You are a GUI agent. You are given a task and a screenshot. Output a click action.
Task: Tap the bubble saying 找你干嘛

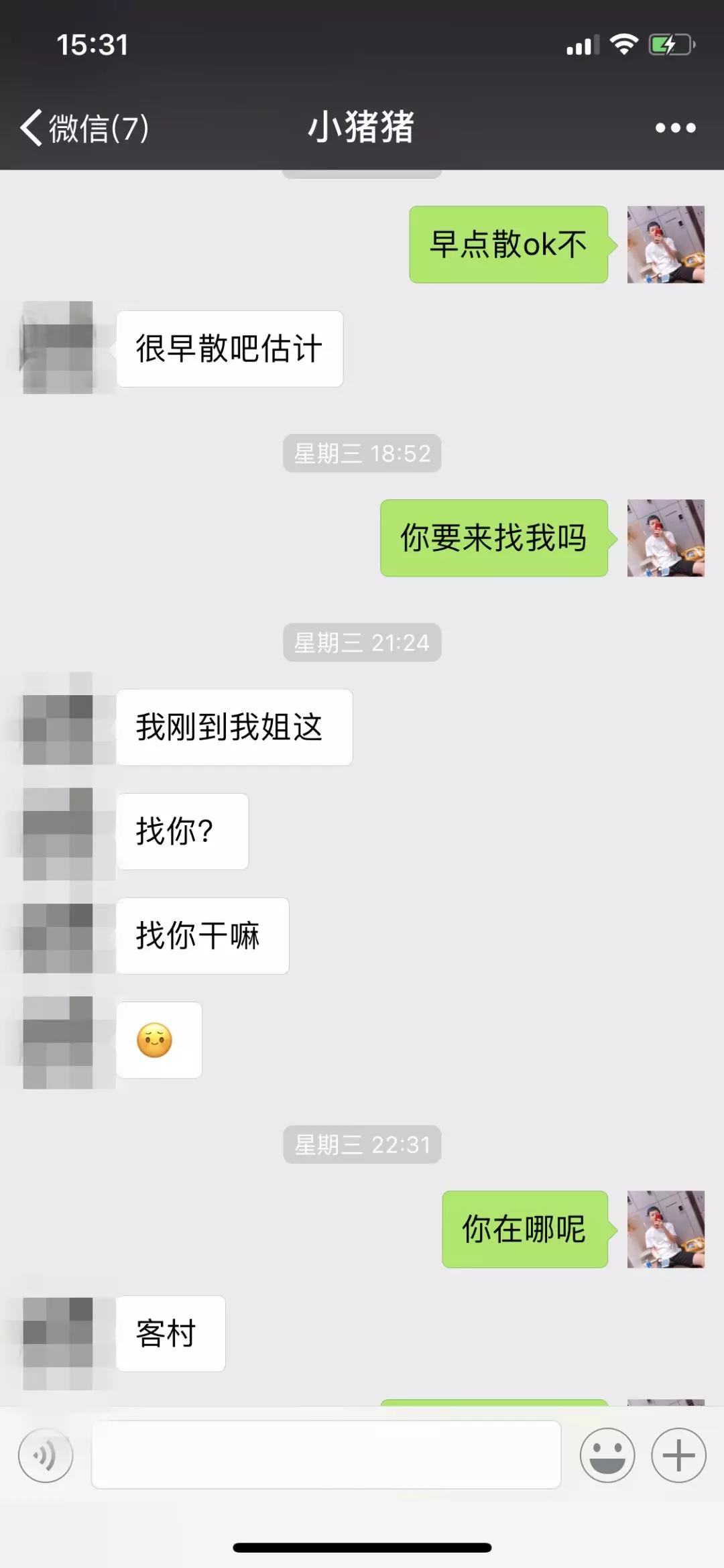(202, 936)
